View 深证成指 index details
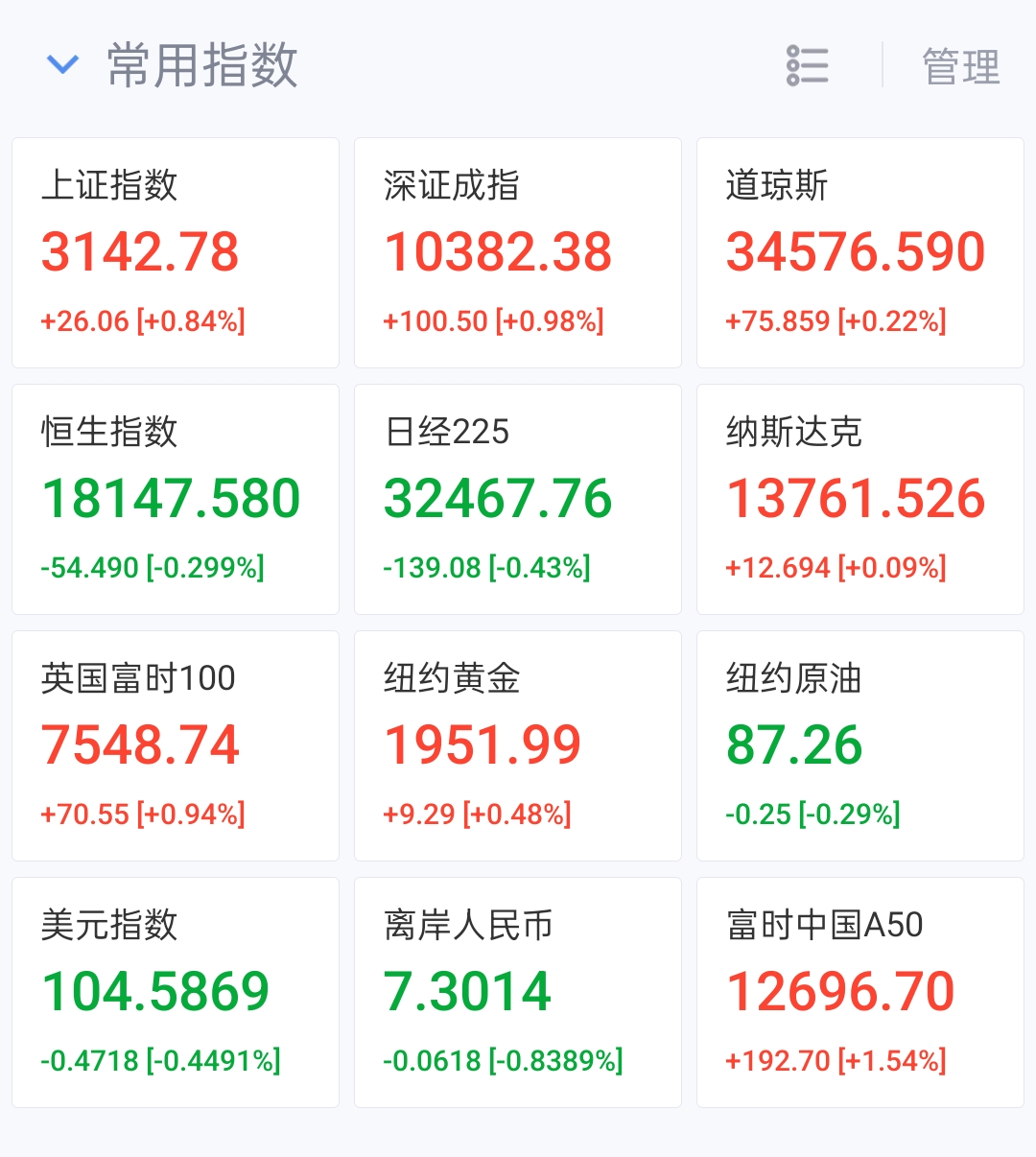This screenshot has height=1157, width=1036. click(x=518, y=252)
